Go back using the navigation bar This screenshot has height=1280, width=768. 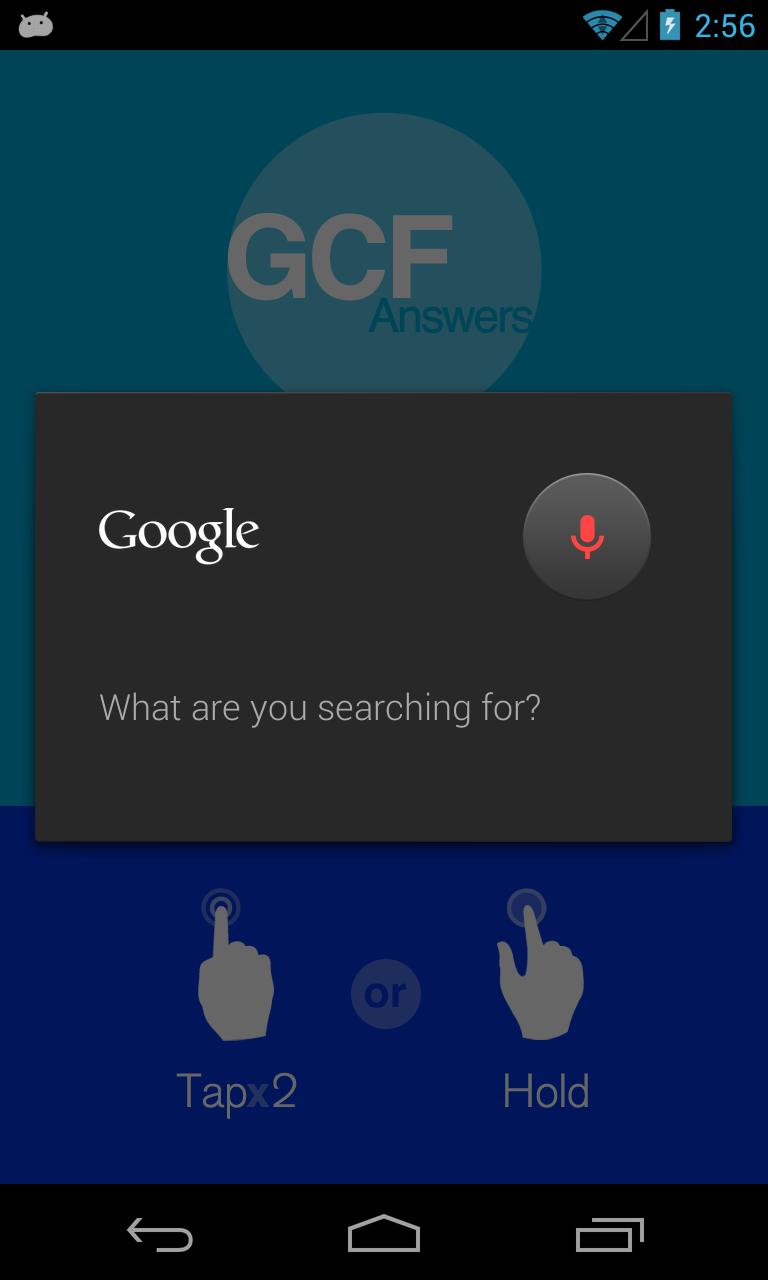pyautogui.click(x=160, y=1235)
